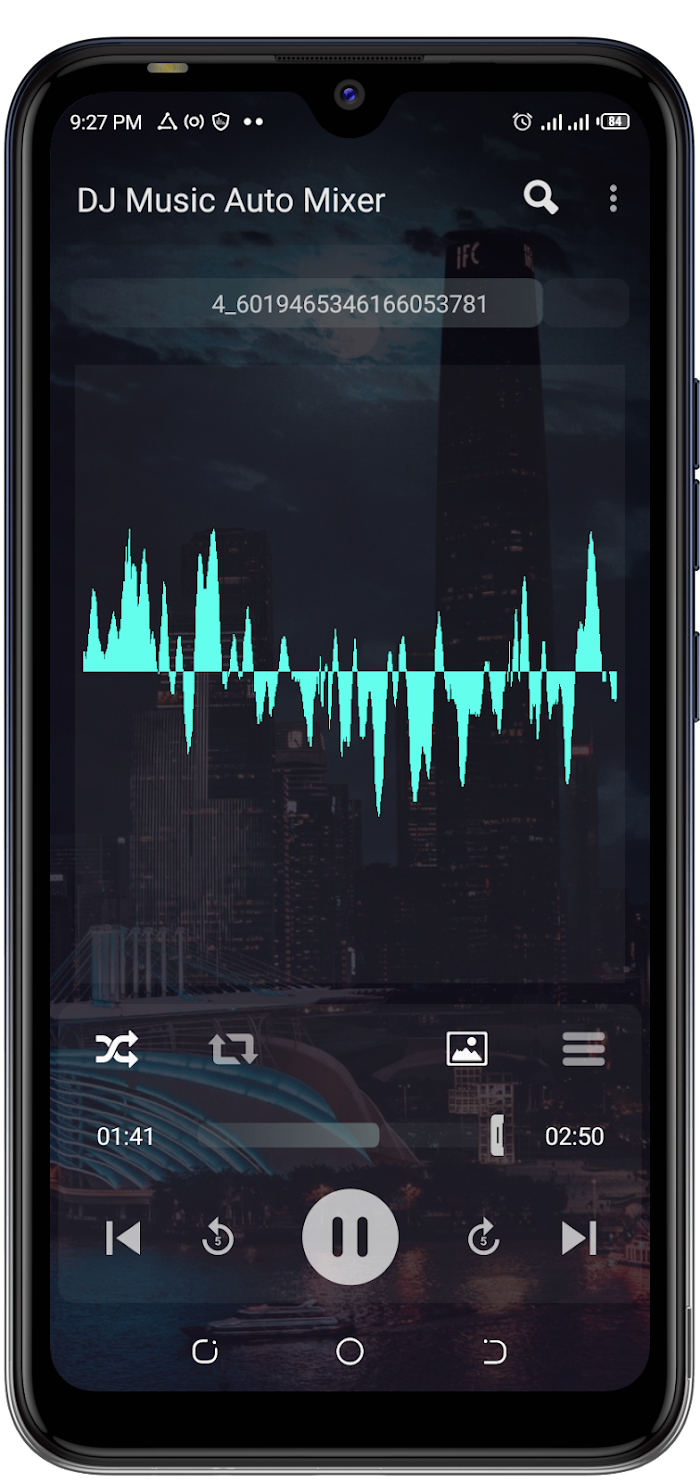Image resolution: width=700 pixels, height=1483 pixels.
Task: Go to the system home screen
Action: 350,1352
